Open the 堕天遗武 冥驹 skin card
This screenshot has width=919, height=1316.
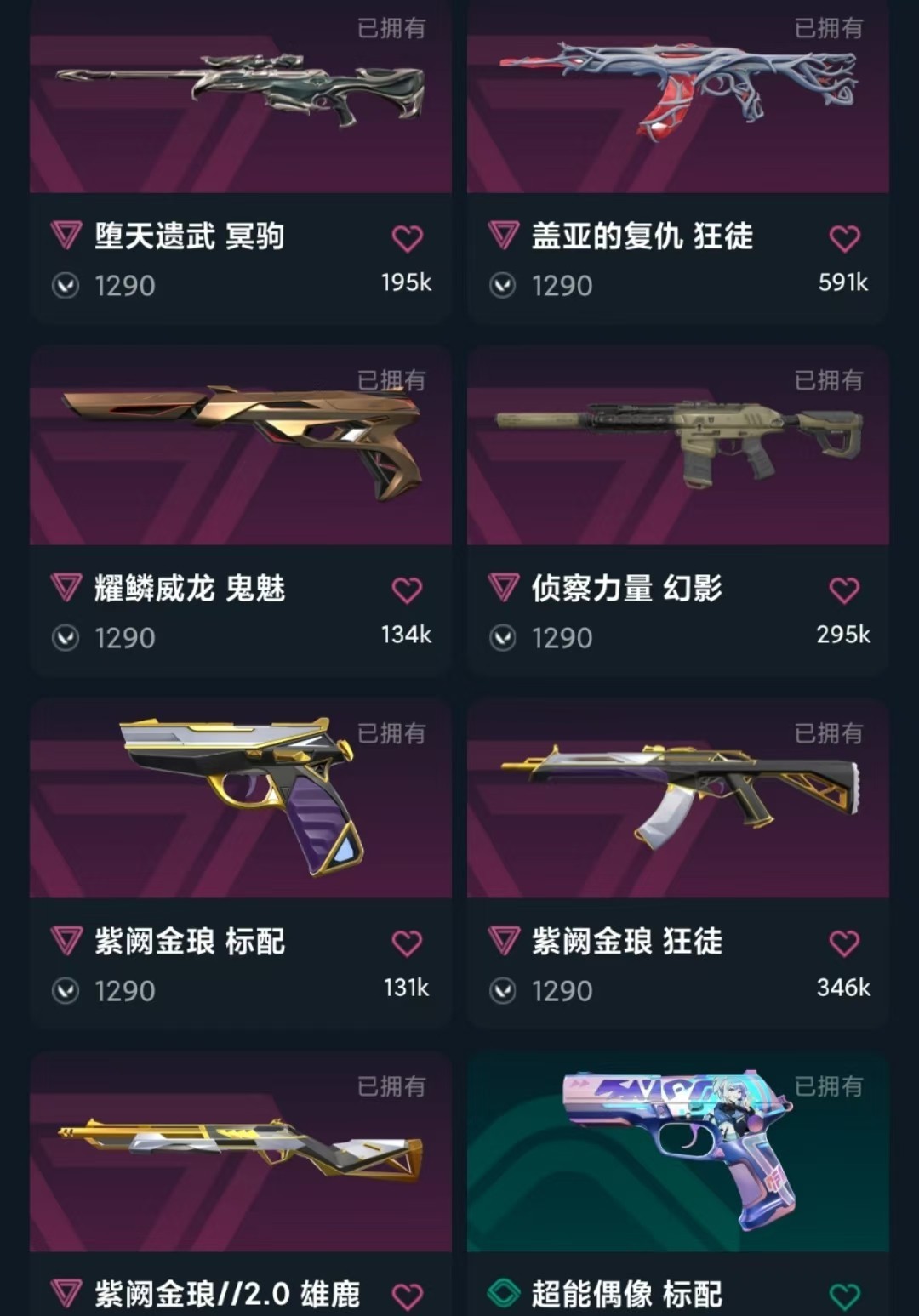[240, 102]
